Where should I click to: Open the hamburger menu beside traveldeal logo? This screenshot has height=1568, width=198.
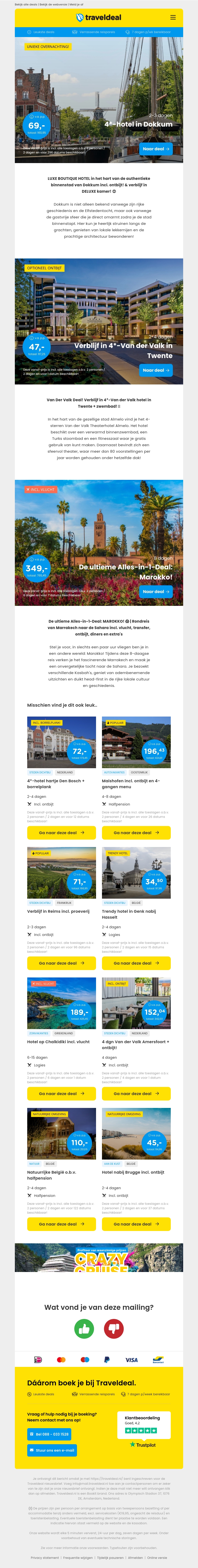point(173,18)
